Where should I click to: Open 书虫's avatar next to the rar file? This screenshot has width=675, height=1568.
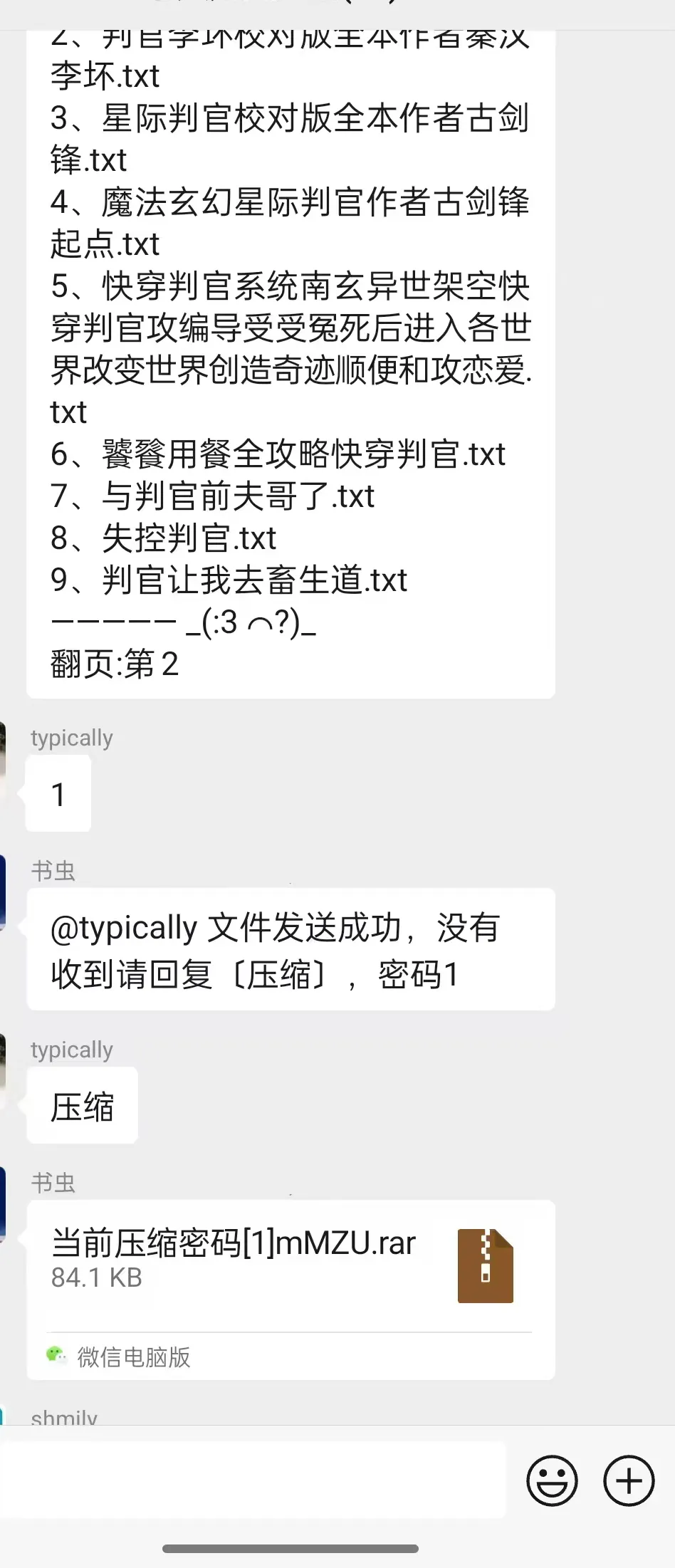pyautogui.click(x=3, y=1204)
